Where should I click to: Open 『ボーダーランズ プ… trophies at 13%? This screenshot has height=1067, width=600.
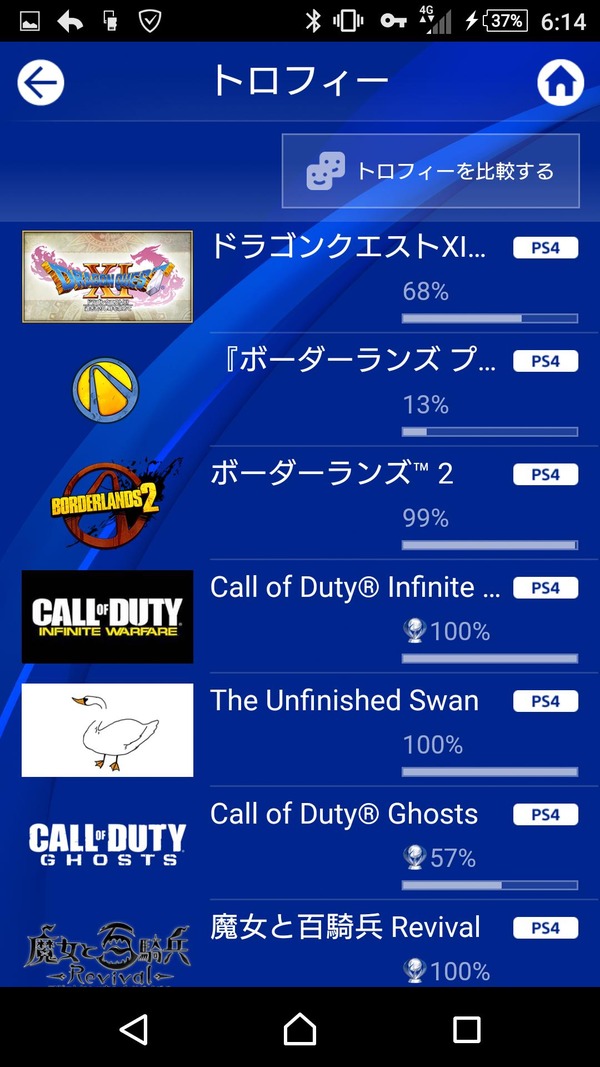(300, 390)
